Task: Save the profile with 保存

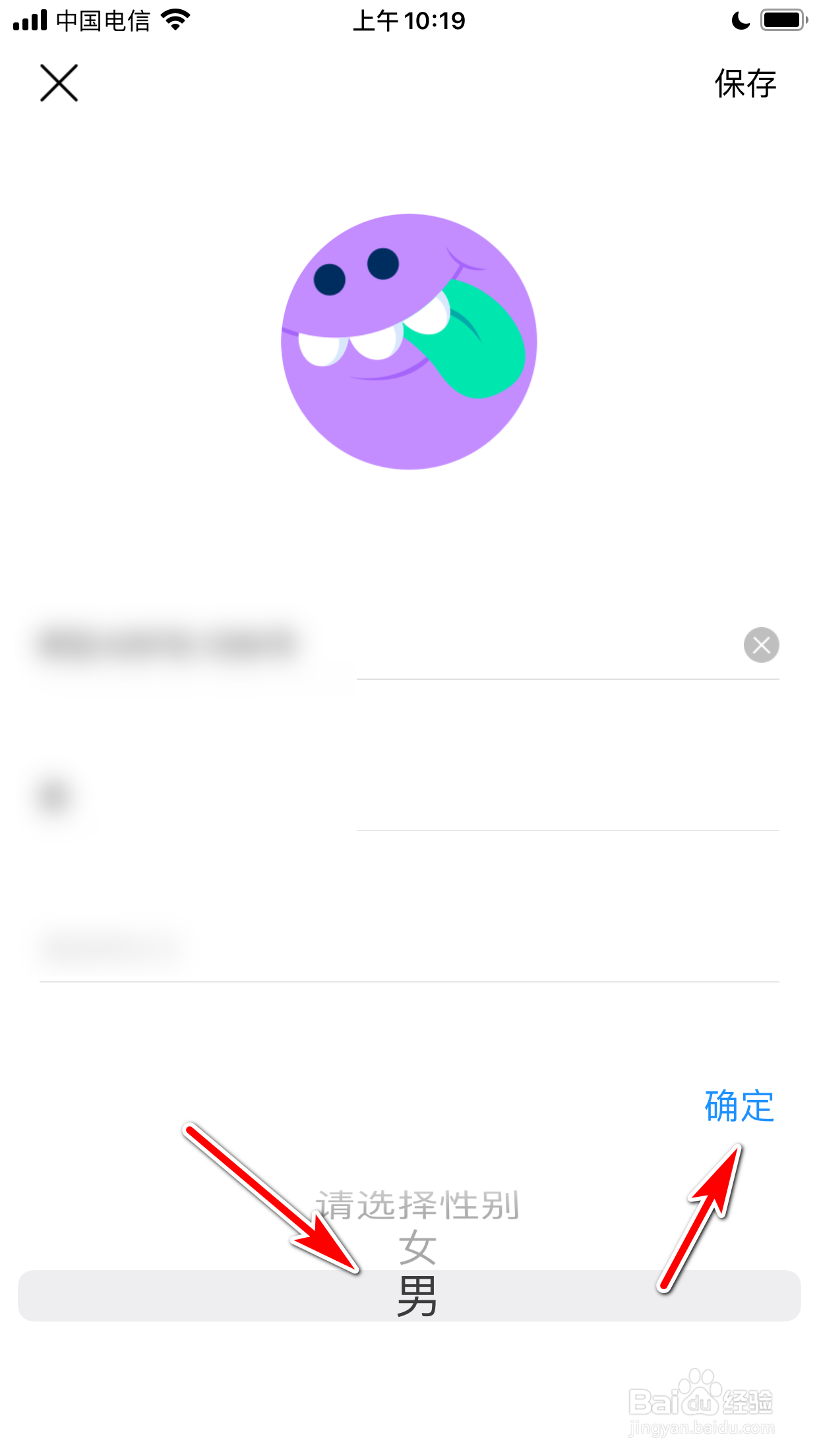Action: pos(744,83)
